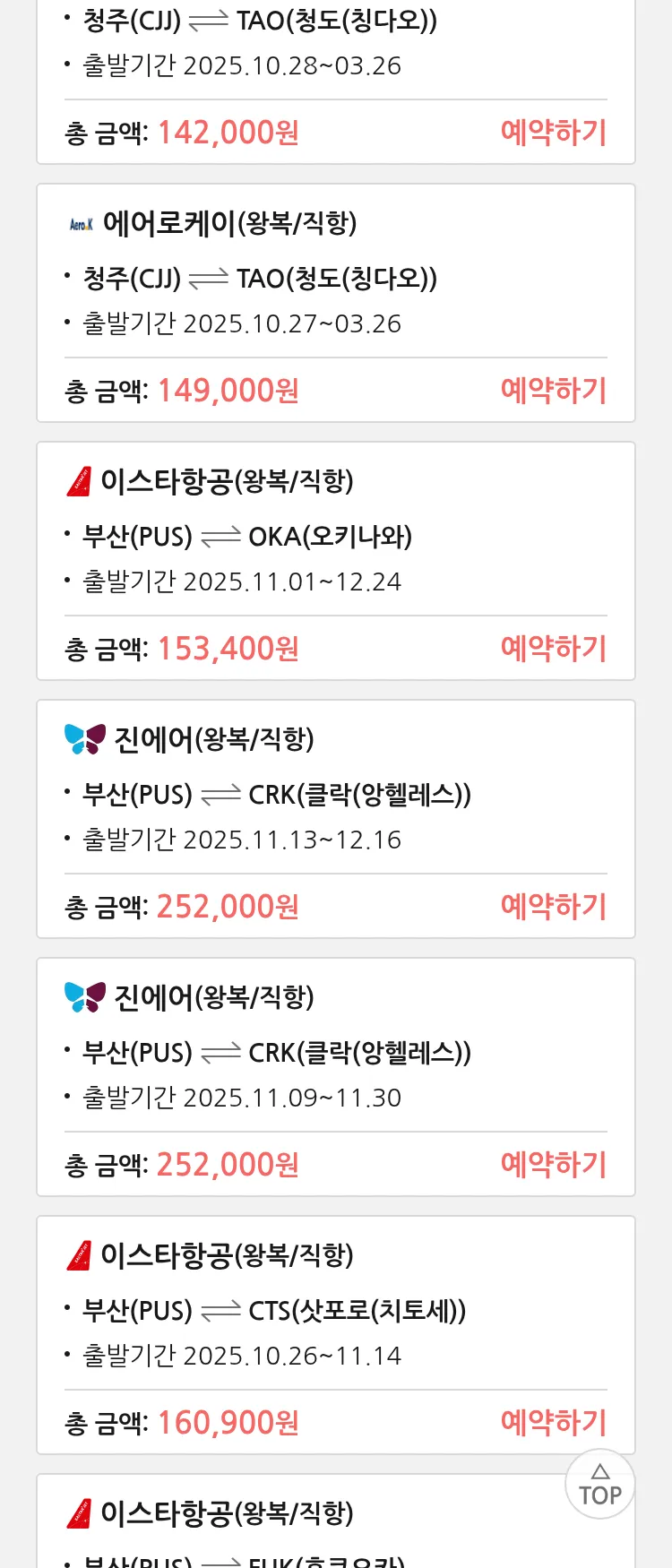Book 진에어 Clark flight departing 11.13~12.16

pos(553,907)
